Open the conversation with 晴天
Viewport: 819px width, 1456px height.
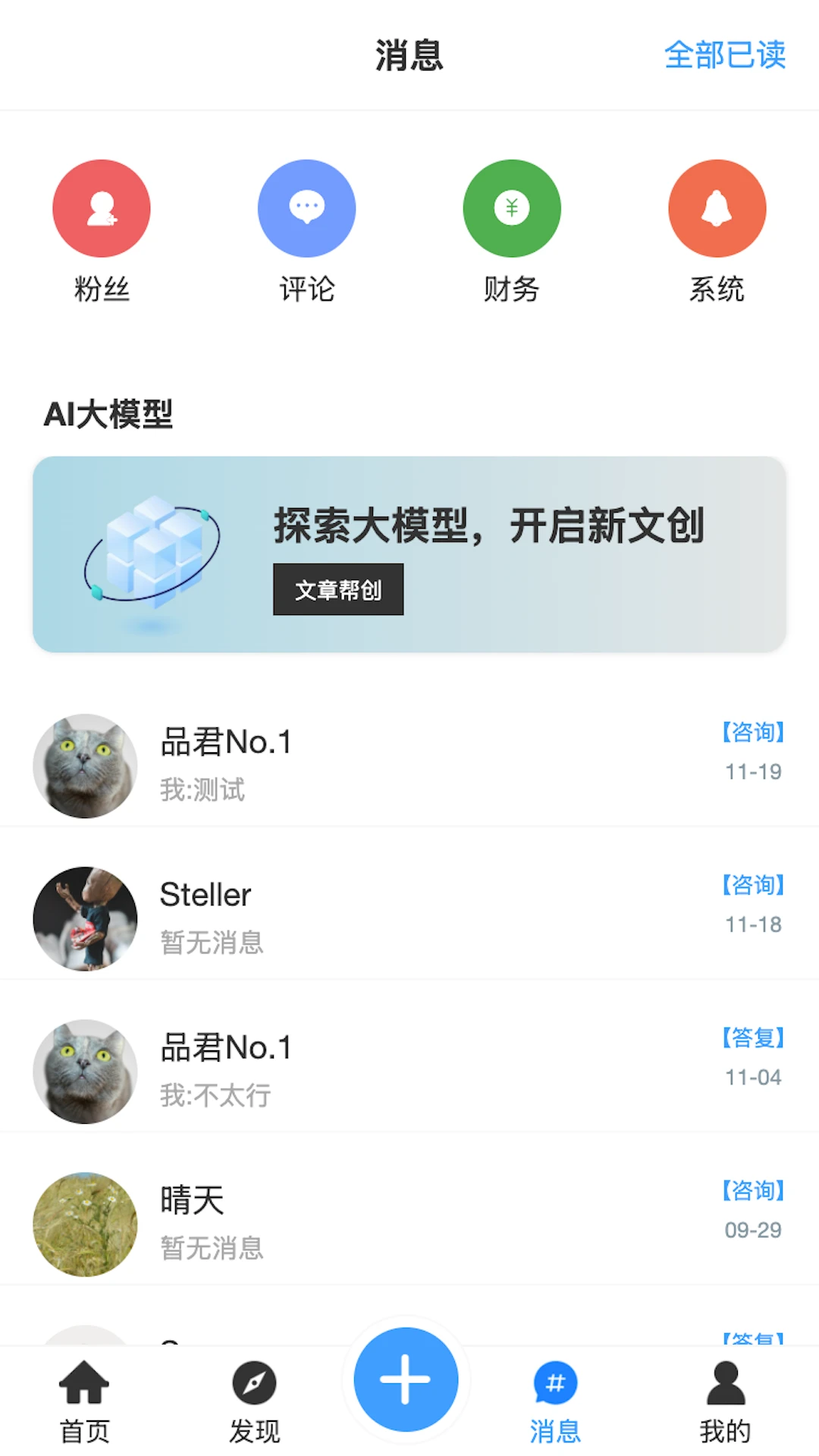[409, 1224]
